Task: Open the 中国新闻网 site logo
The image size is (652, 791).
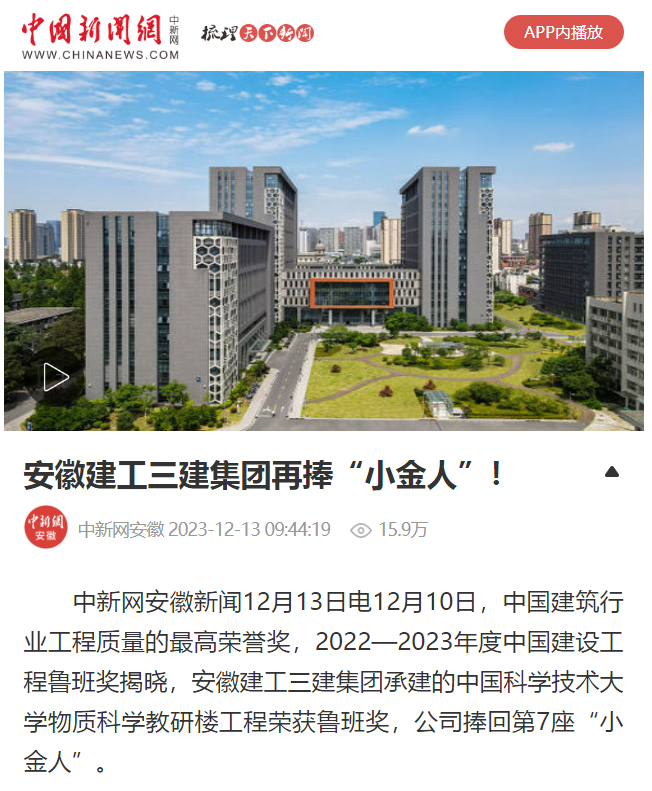Action: pyautogui.click(x=100, y=37)
